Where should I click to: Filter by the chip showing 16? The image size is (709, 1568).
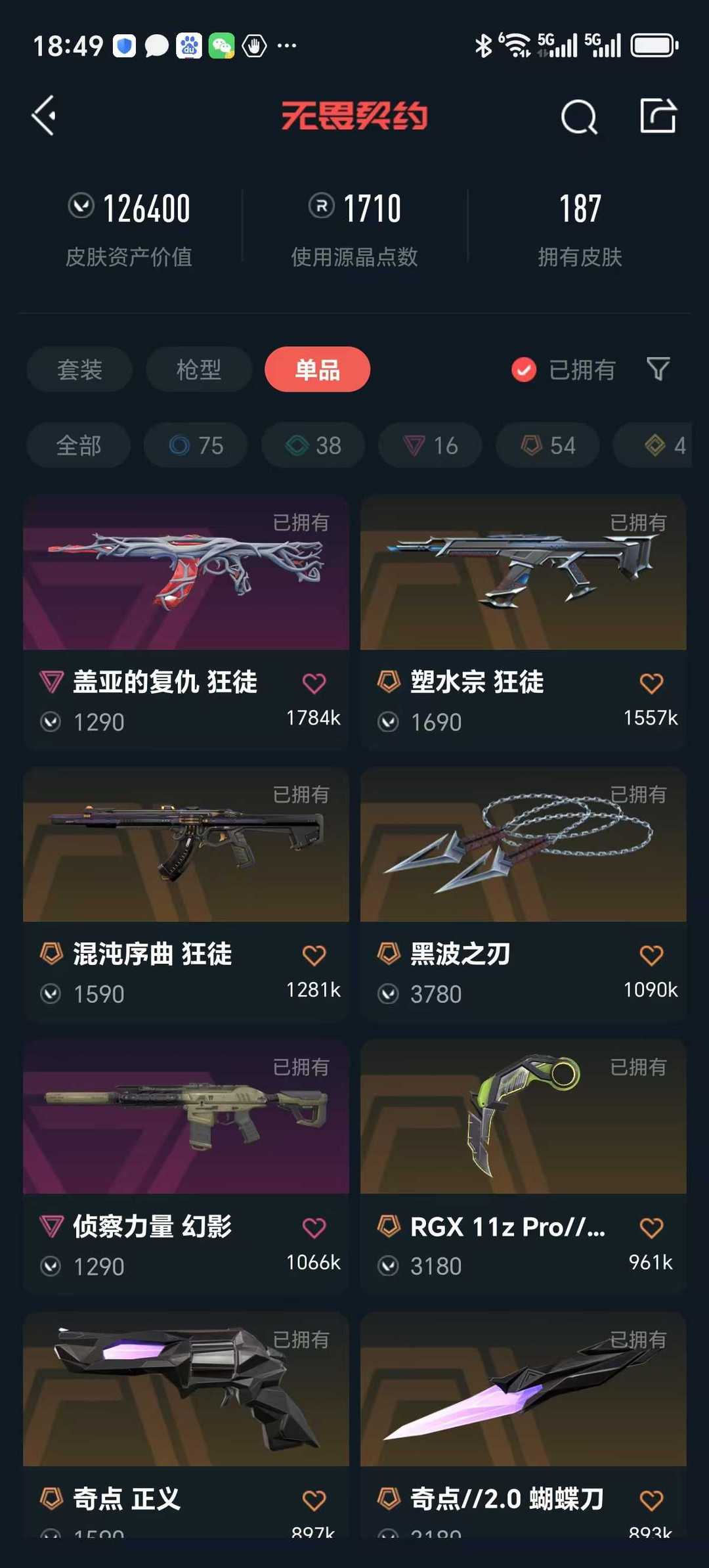click(430, 445)
